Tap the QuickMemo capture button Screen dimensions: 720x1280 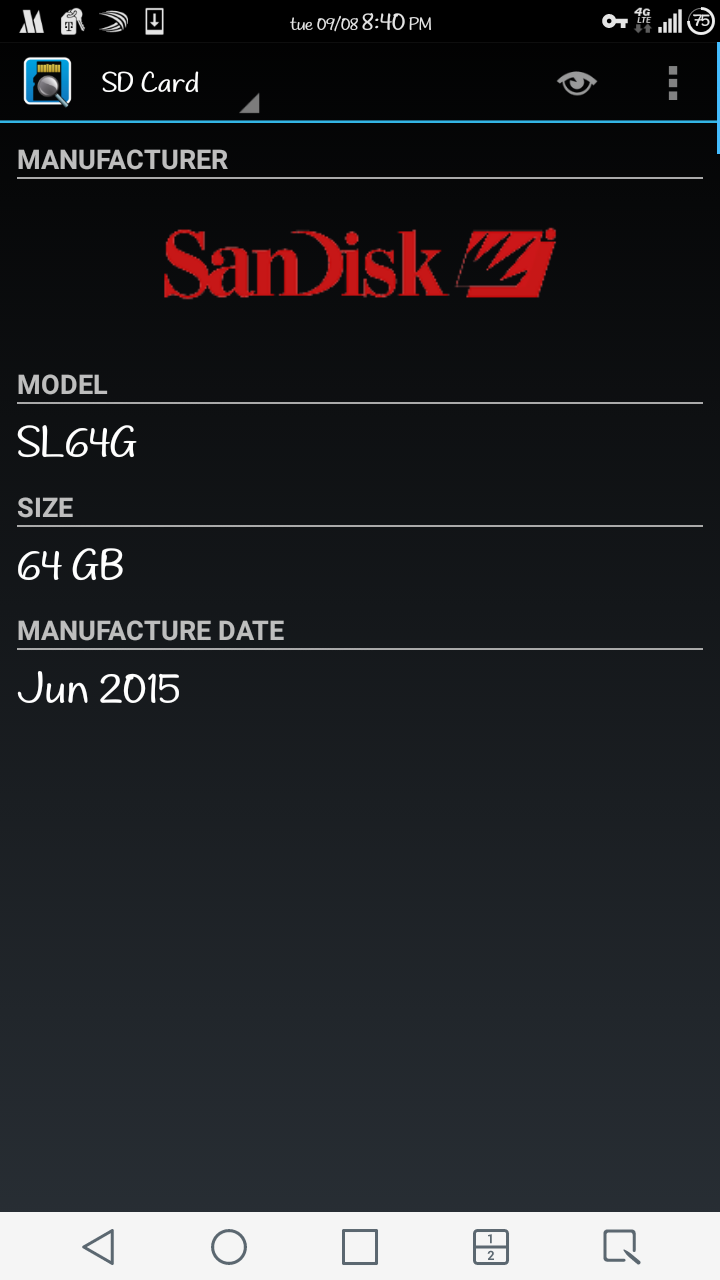point(621,1247)
